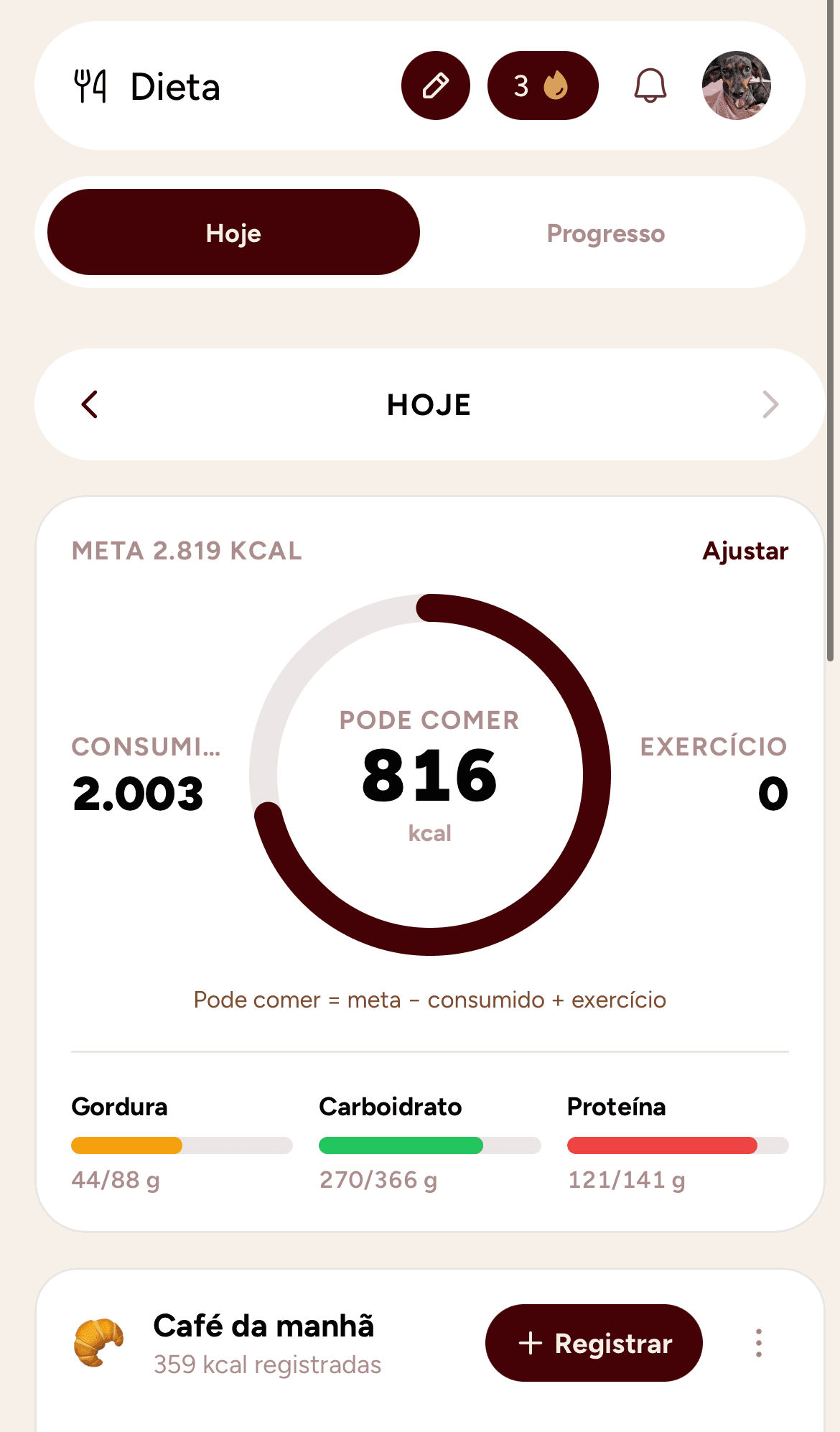Viewport: 840px width, 1432px height.
Task: Tap the pencil edit icon
Action: (x=435, y=85)
